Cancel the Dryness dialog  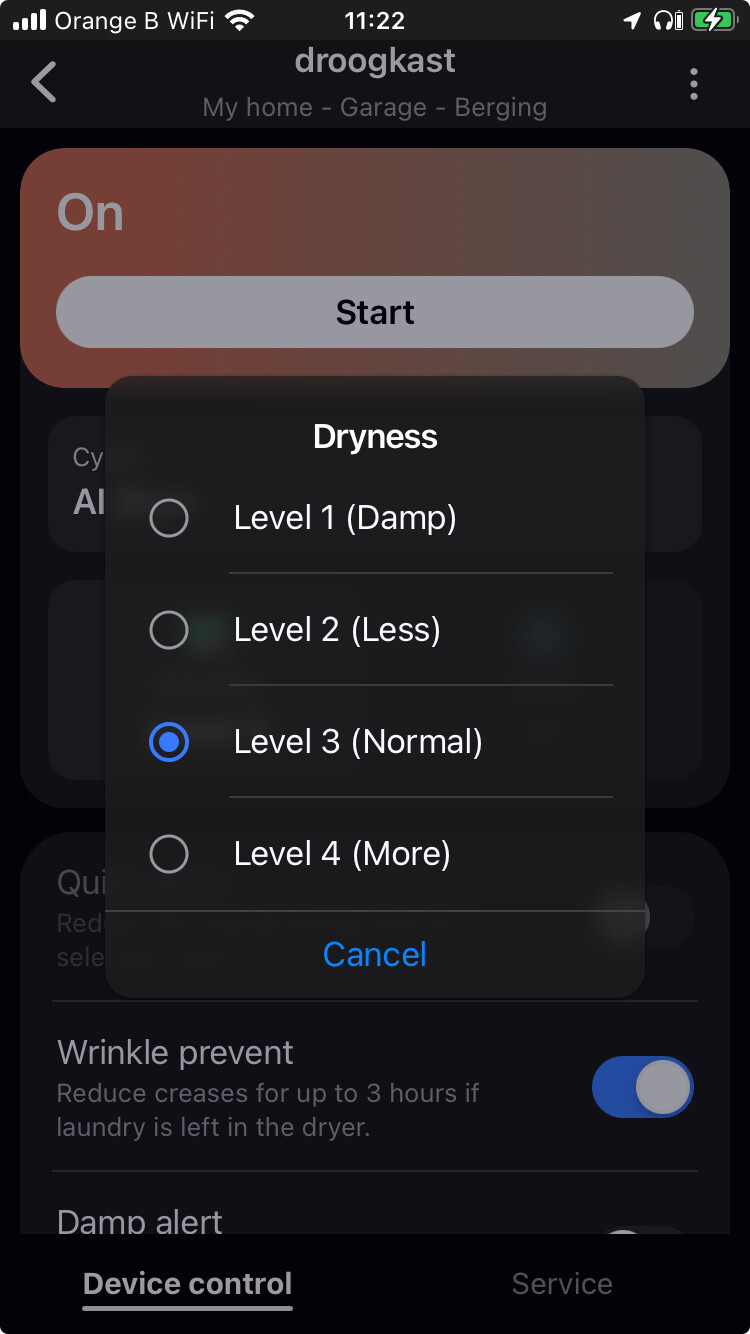(375, 954)
